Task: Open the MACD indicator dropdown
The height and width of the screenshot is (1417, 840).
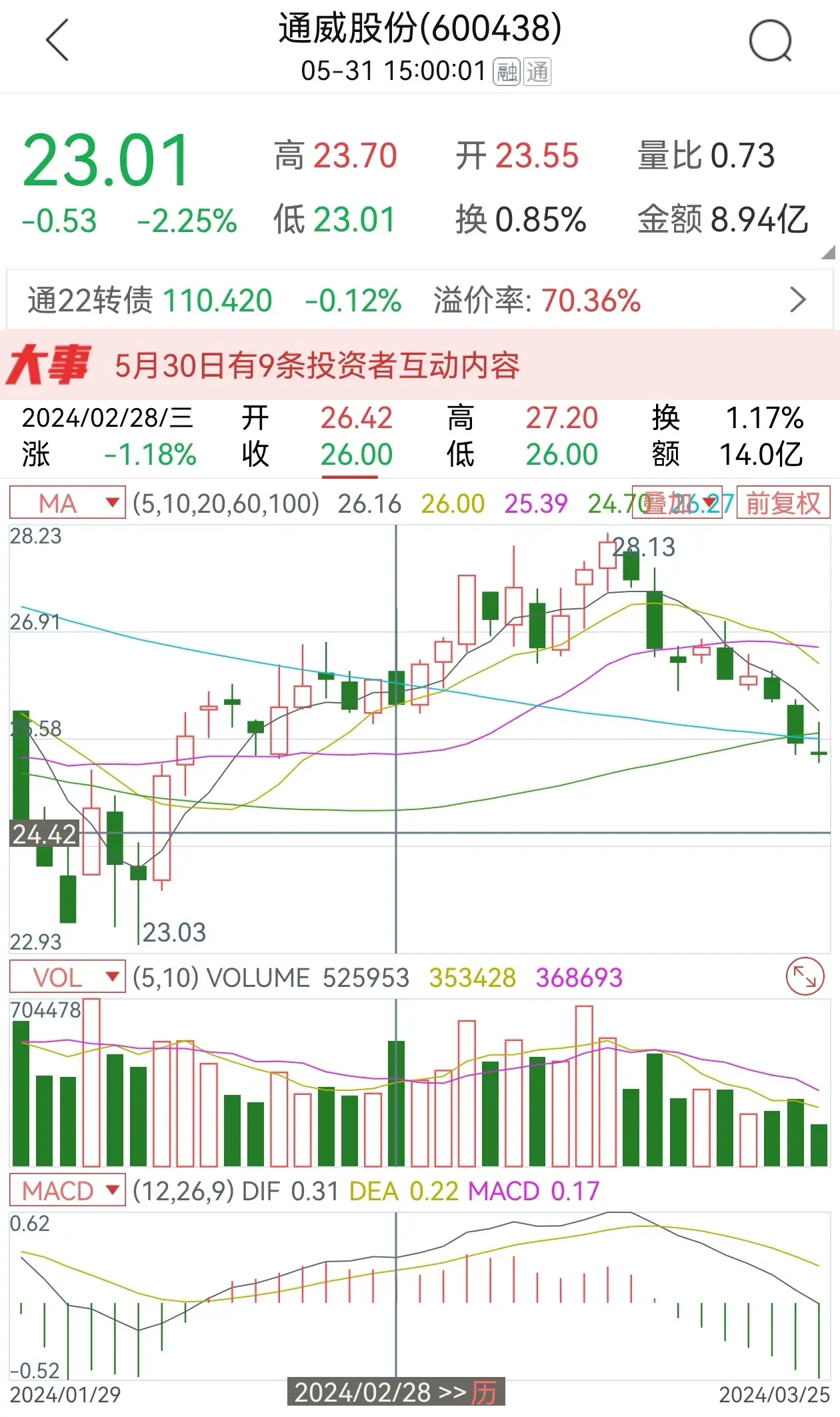Action: 67,1191
